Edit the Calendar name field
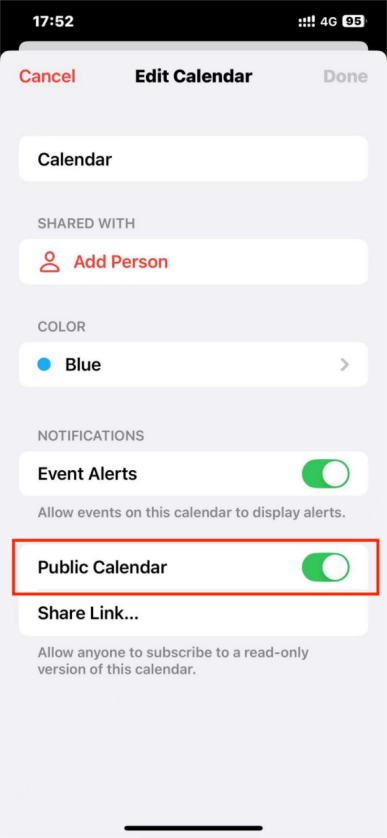The image size is (387, 838). (193, 159)
